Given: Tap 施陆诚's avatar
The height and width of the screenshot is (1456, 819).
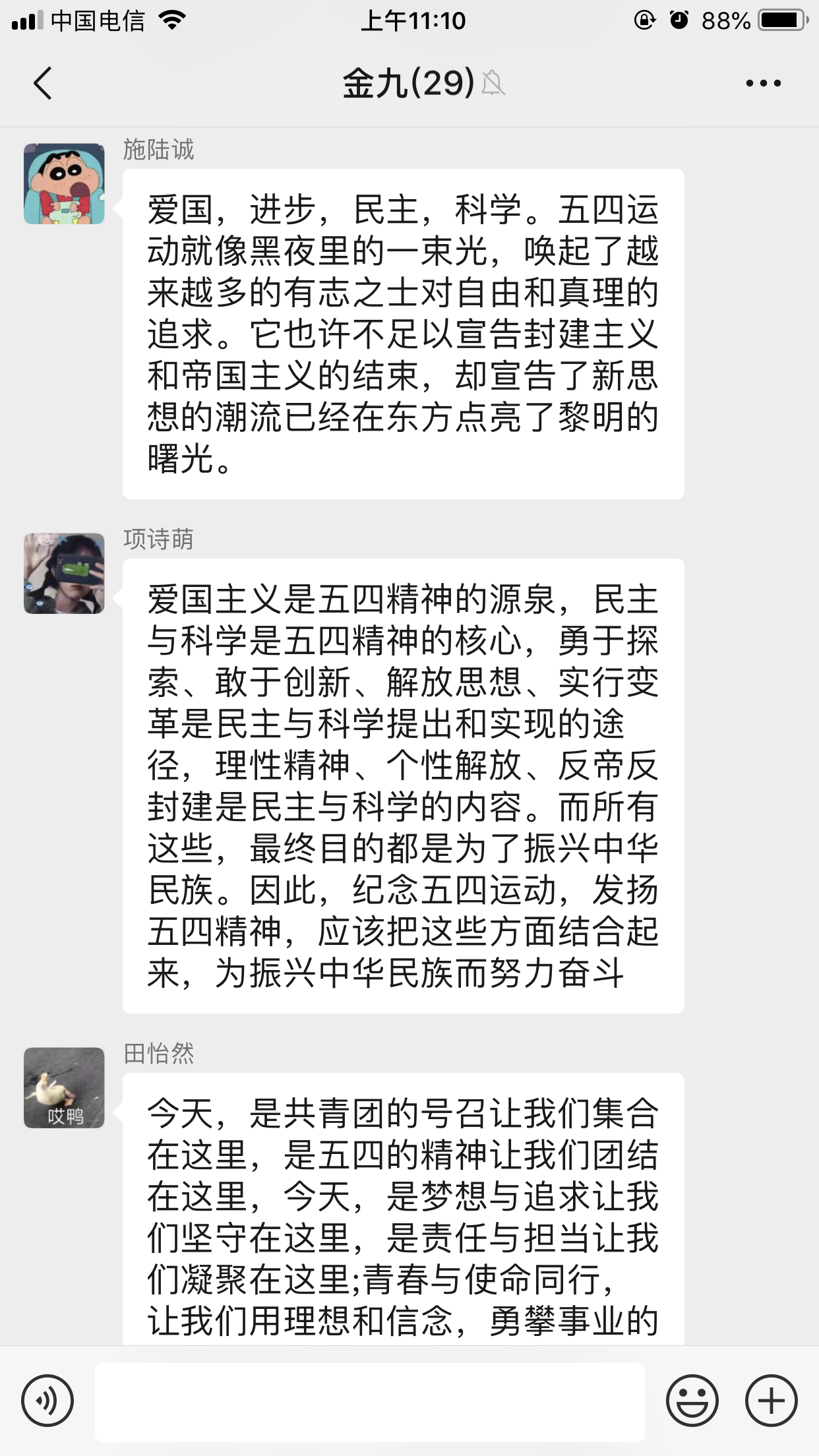Looking at the screenshot, I should pos(64,184).
